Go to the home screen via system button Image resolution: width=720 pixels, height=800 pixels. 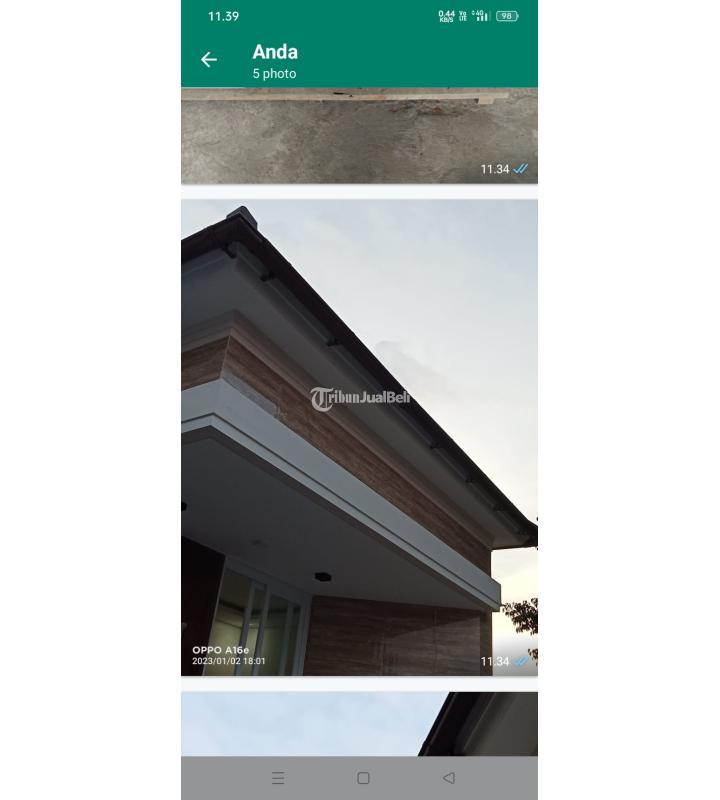click(x=363, y=778)
